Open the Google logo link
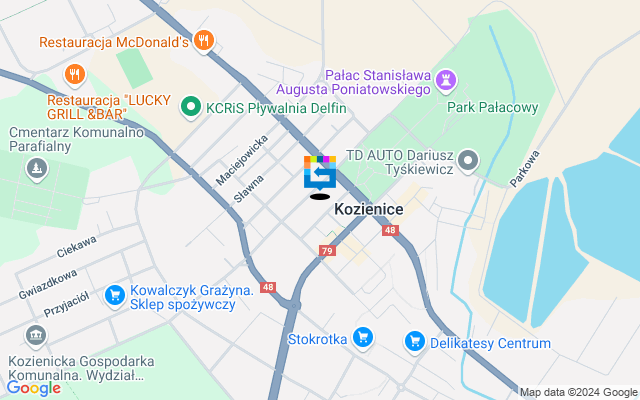 [33, 388]
